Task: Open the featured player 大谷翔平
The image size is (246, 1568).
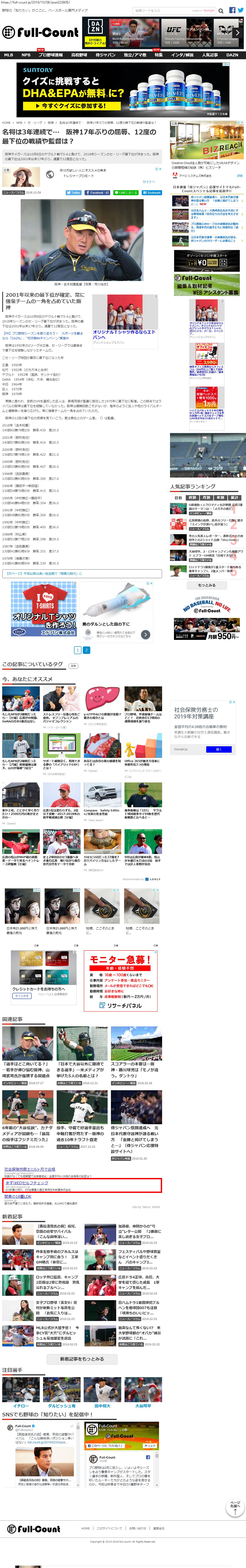Action: click(x=143, y=1405)
